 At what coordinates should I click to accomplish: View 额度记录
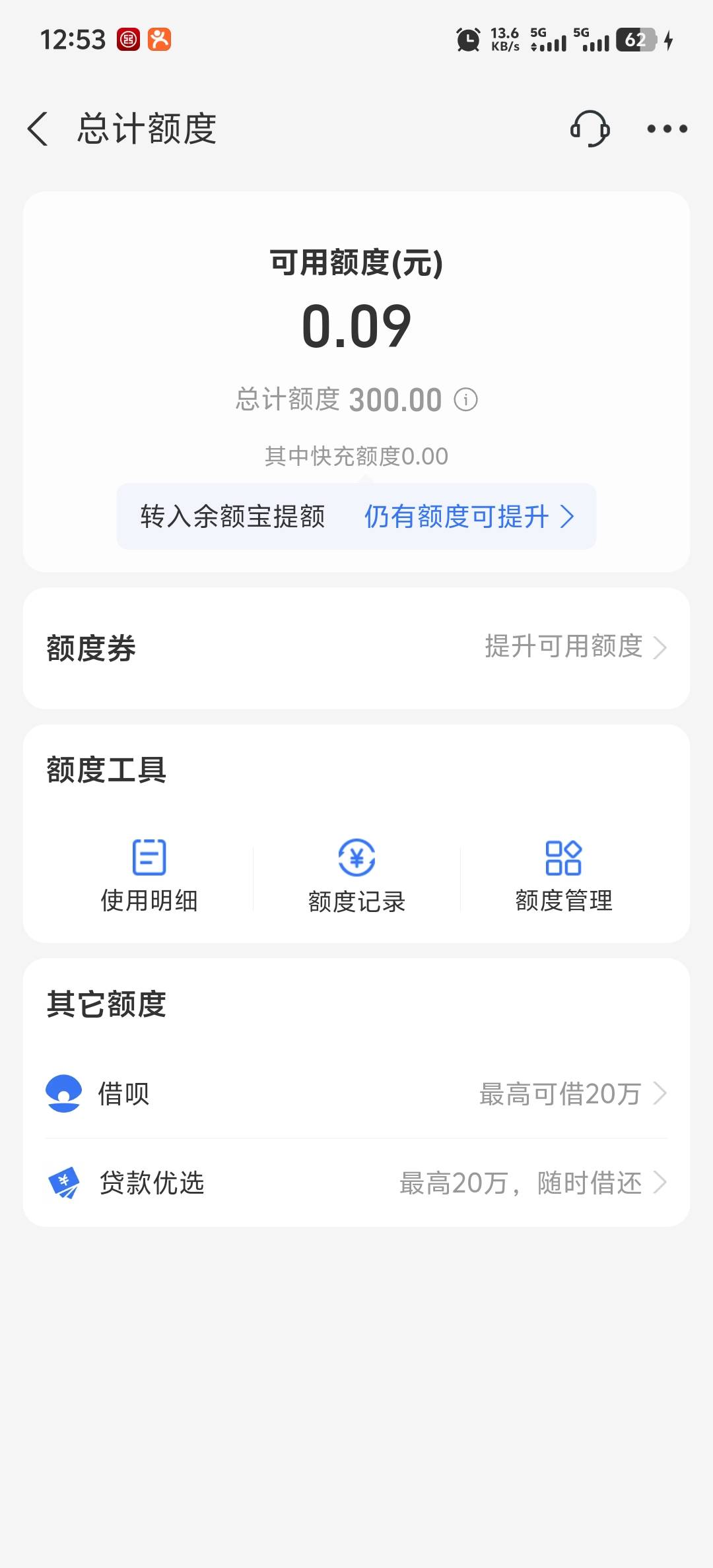click(356, 876)
